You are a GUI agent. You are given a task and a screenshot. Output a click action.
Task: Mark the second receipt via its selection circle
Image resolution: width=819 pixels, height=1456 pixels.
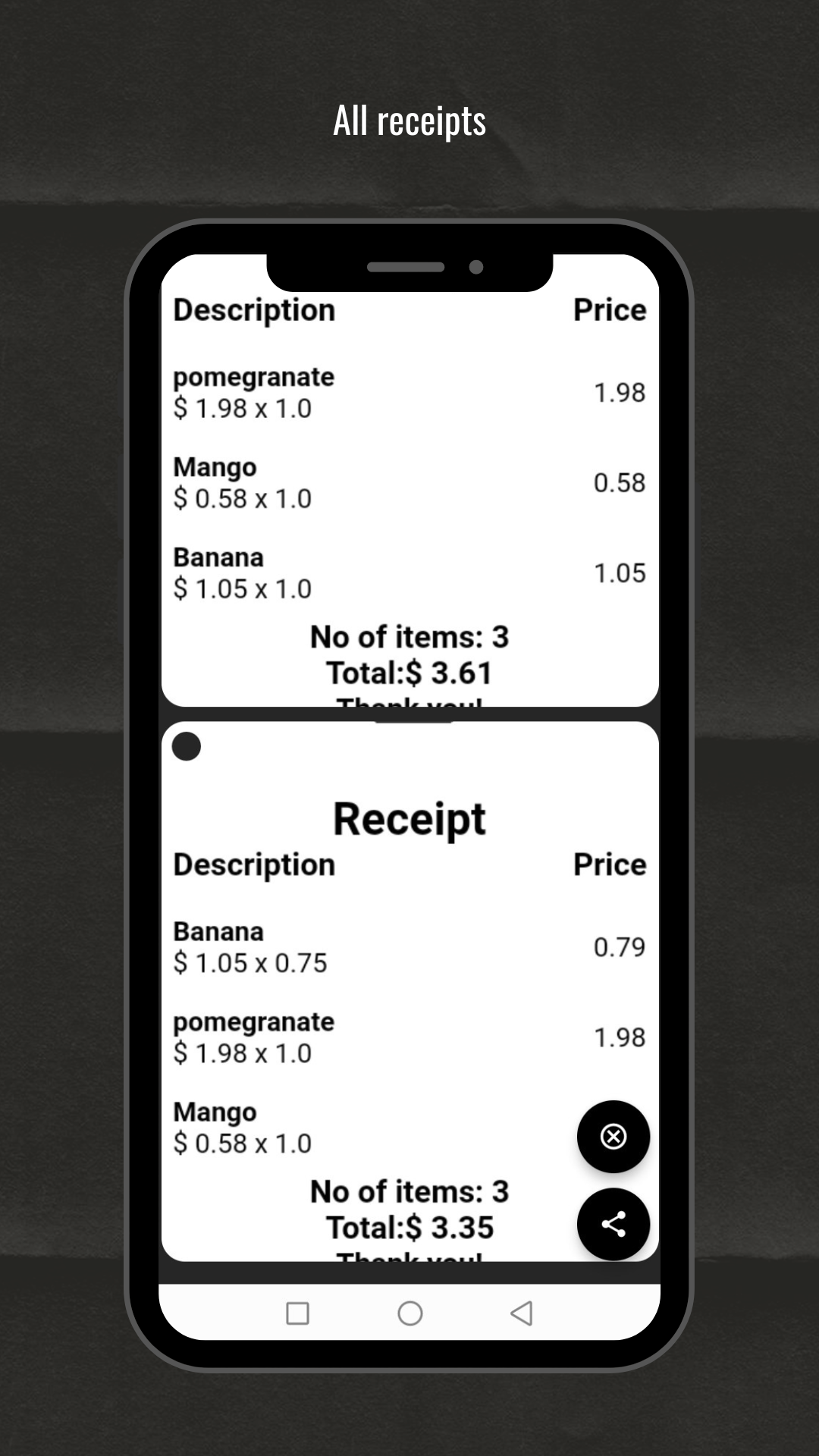186,746
